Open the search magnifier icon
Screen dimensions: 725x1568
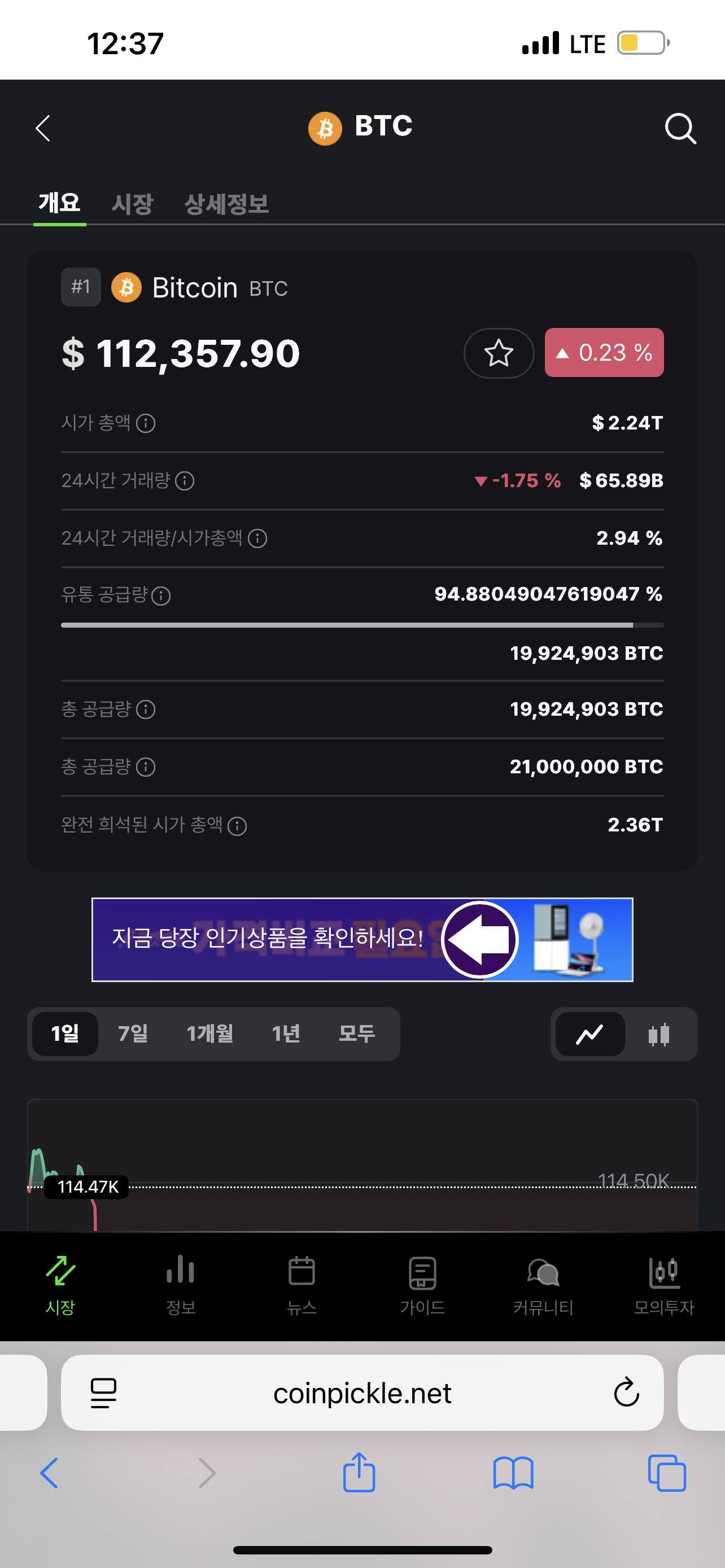click(680, 129)
